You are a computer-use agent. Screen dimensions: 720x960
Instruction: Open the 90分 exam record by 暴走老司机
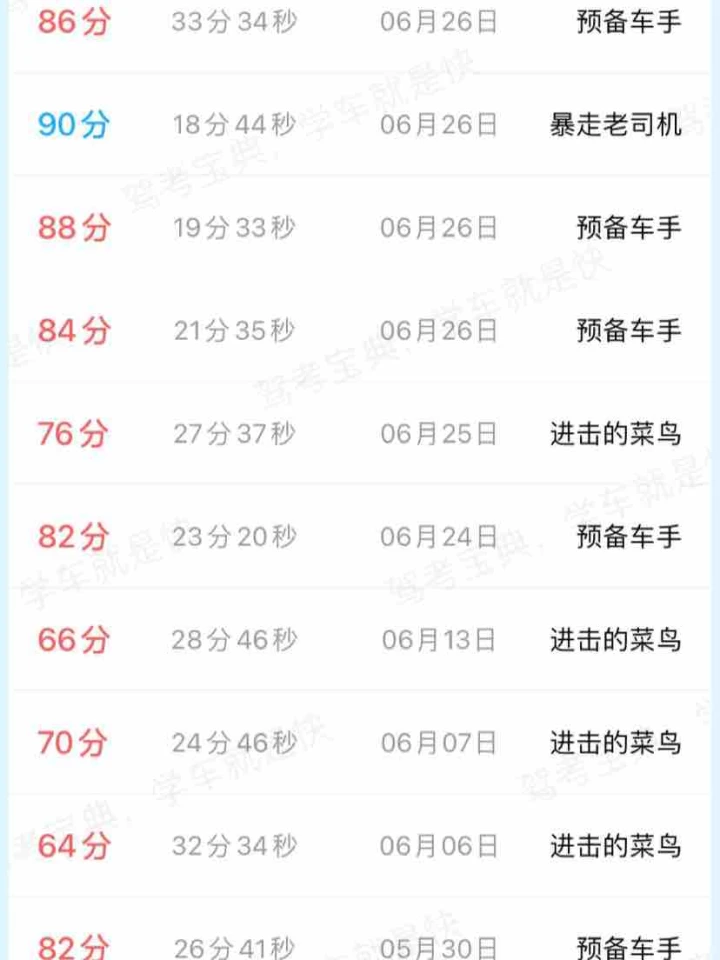tap(360, 125)
